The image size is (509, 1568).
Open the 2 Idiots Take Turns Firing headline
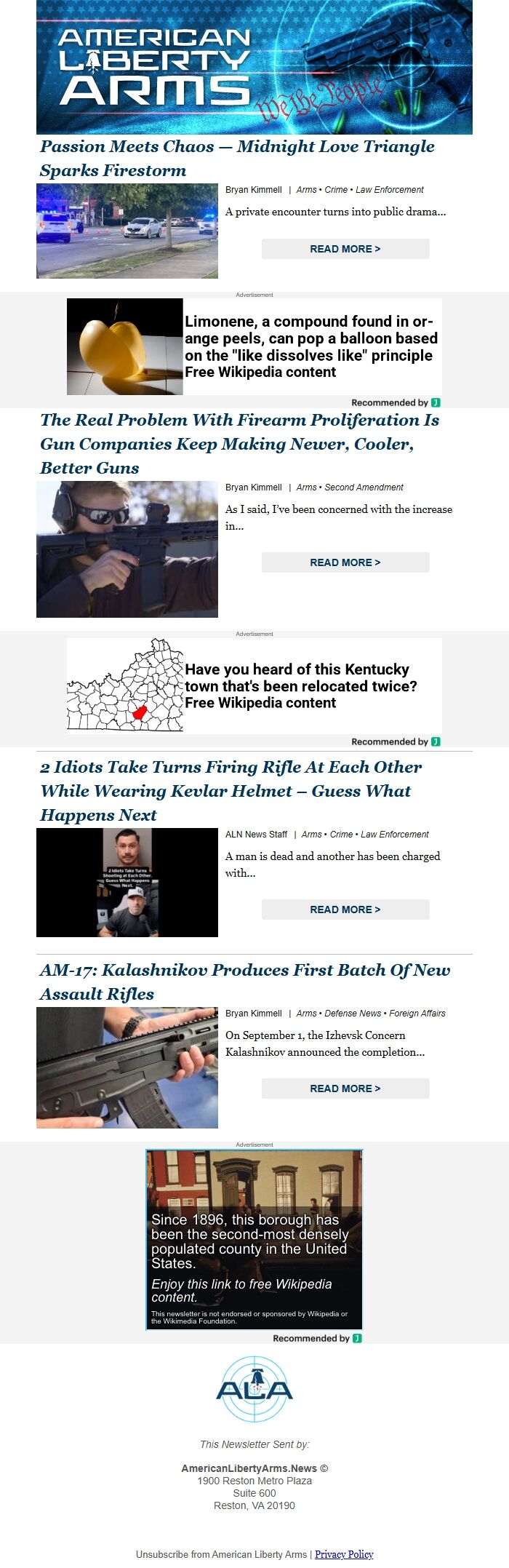coord(231,790)
